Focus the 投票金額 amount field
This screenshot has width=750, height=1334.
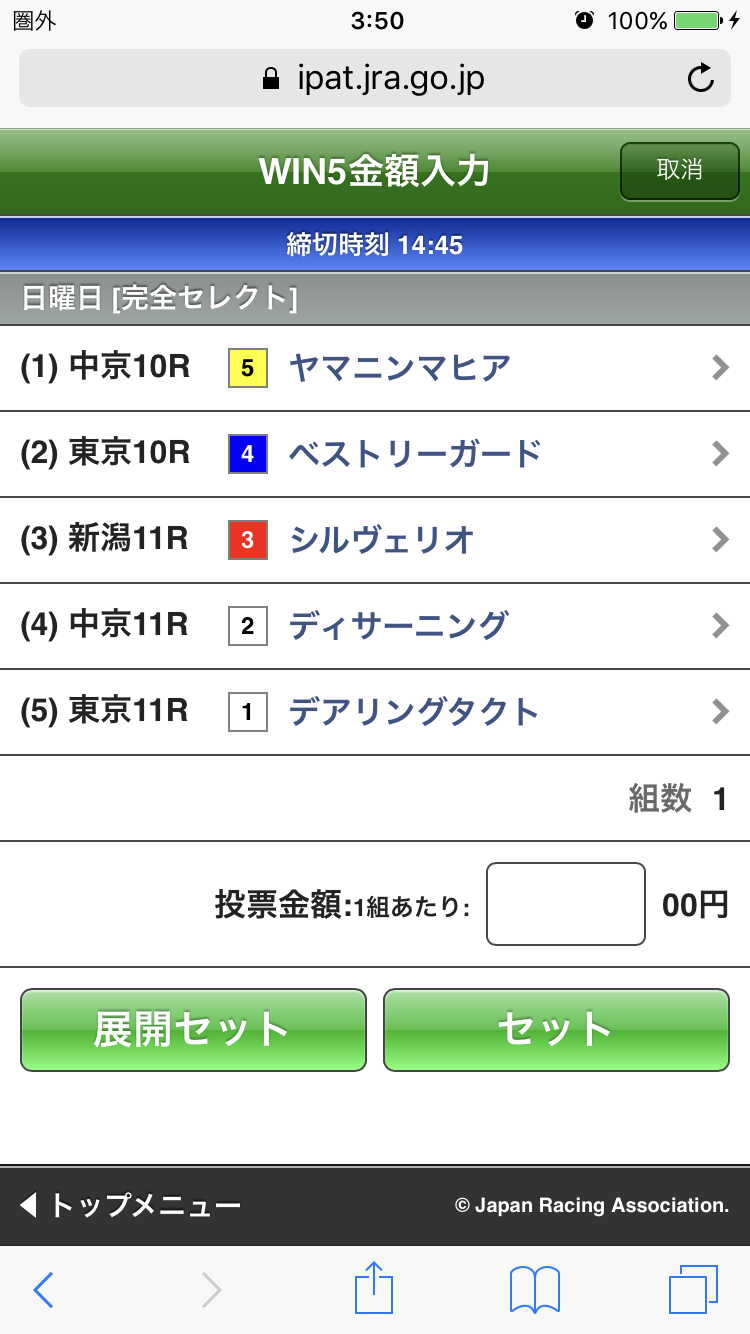[x=565, y=904]
